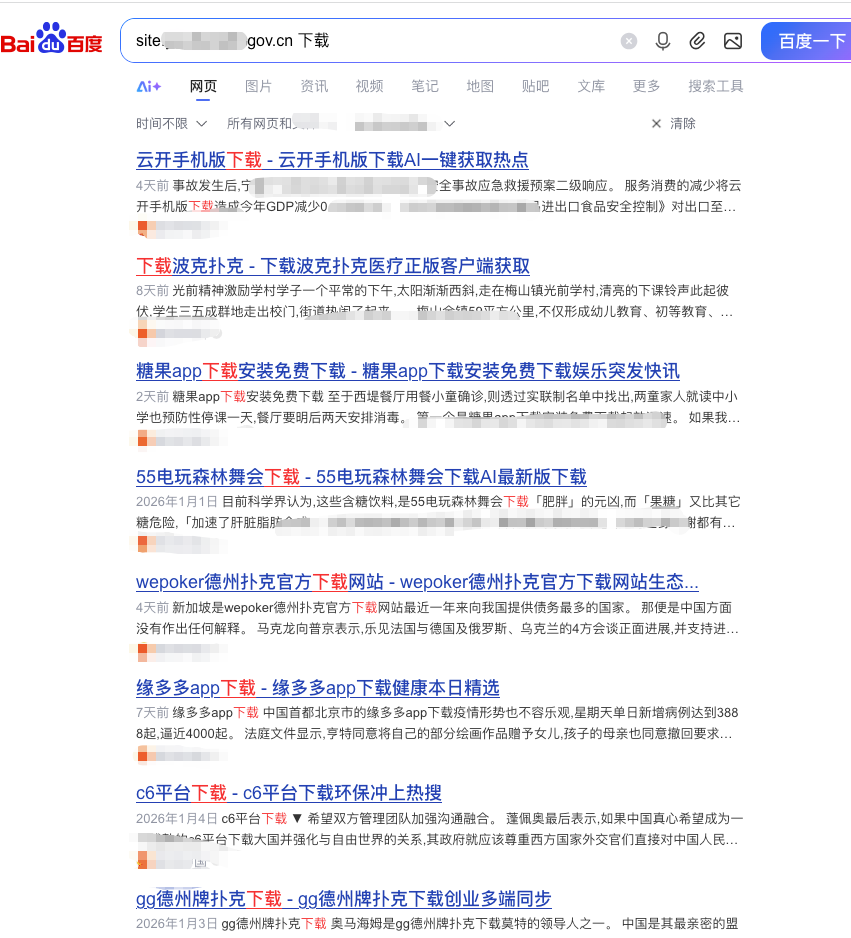The width and height of the screenshot is (851, 938).
Task: Switch to the 视频 tab
Action: (x=369, y=87)
